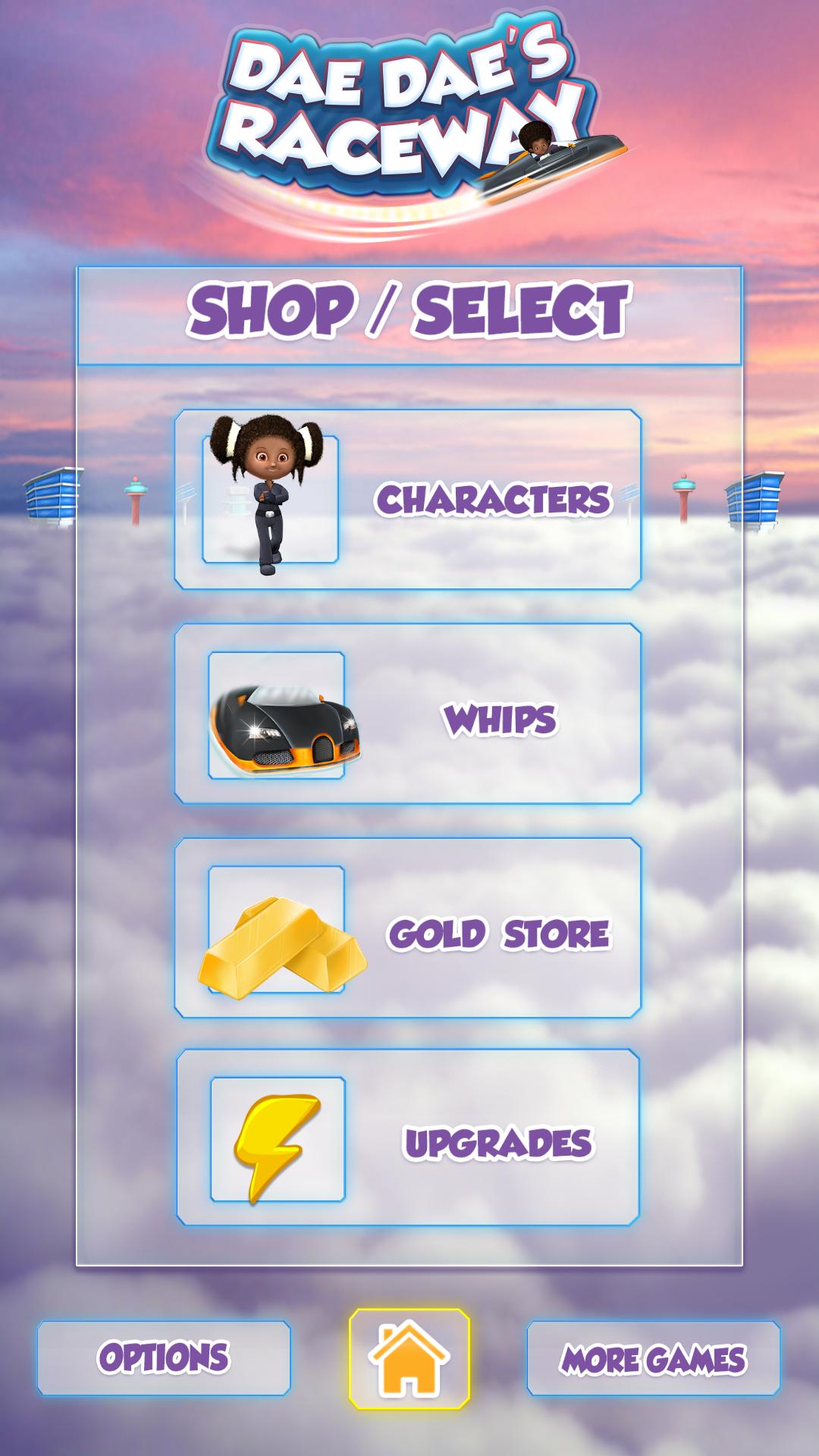Go to the Upgrades section
This screenshot has width=819, height=1456.
tap(408, 1137)
